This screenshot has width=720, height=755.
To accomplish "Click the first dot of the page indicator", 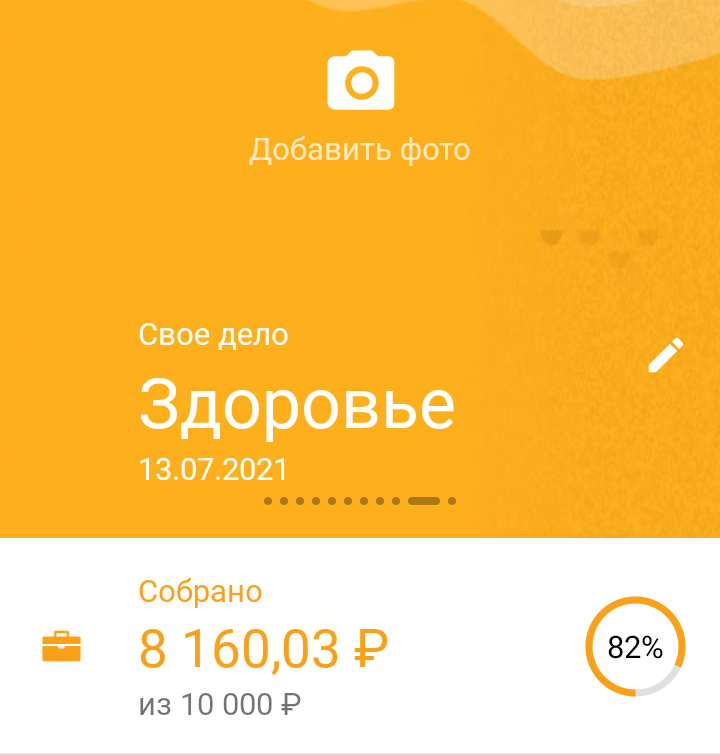I will pyautogui.click(x=268, y=498).
